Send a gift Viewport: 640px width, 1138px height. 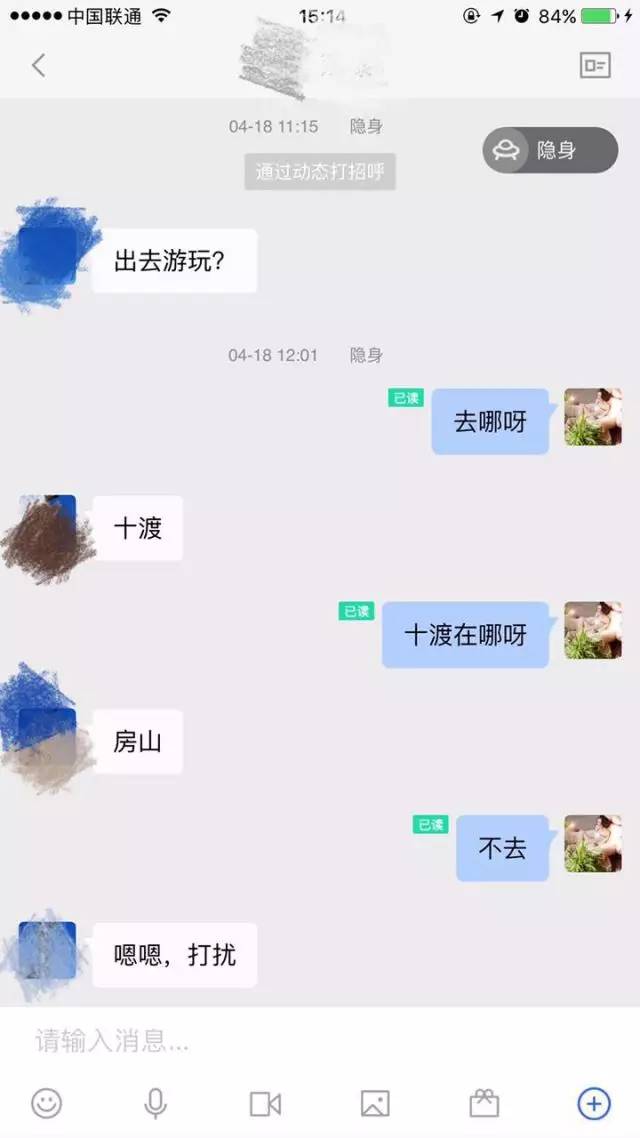point(484,1103)
